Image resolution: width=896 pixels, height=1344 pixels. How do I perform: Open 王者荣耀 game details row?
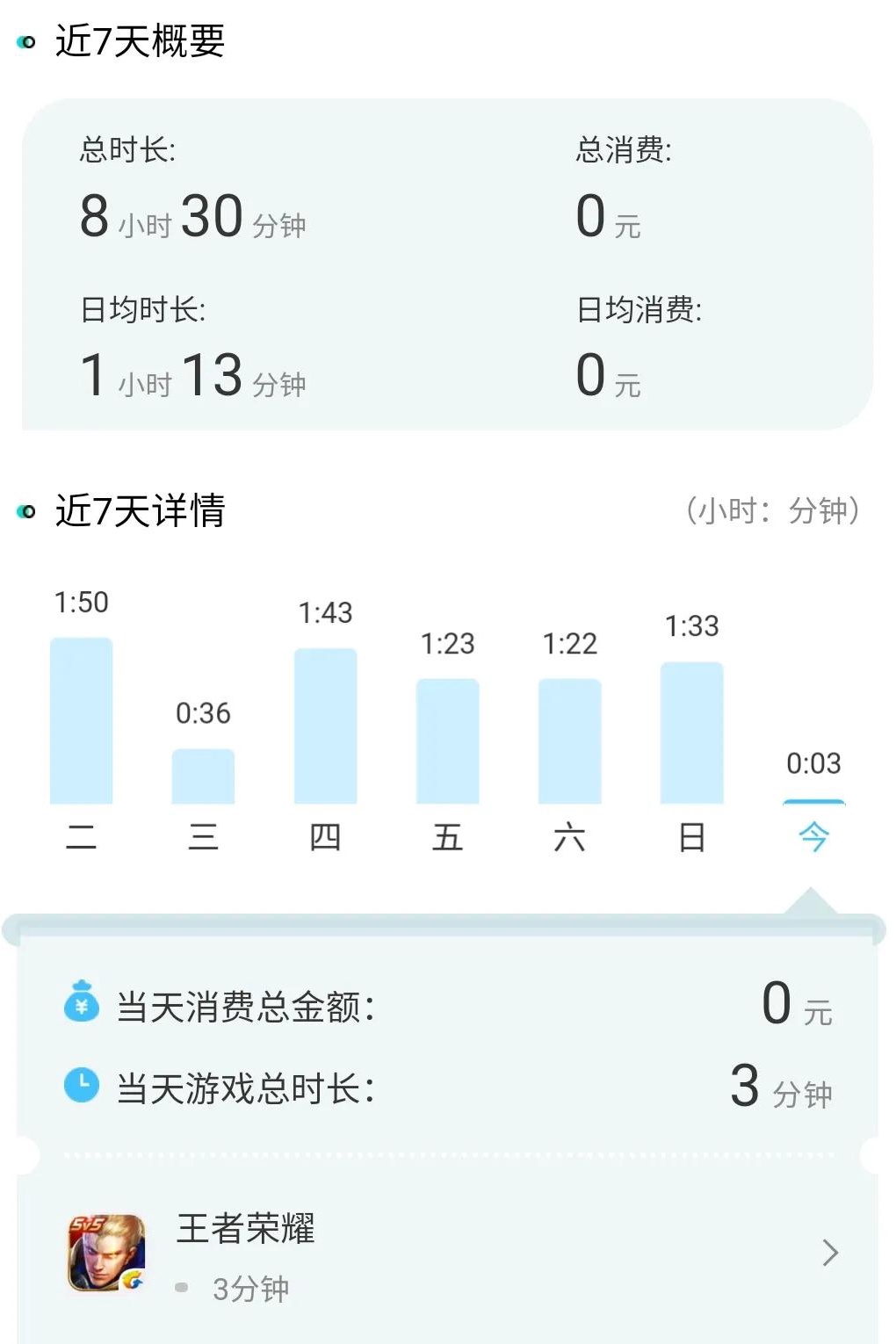point(448,1254)
